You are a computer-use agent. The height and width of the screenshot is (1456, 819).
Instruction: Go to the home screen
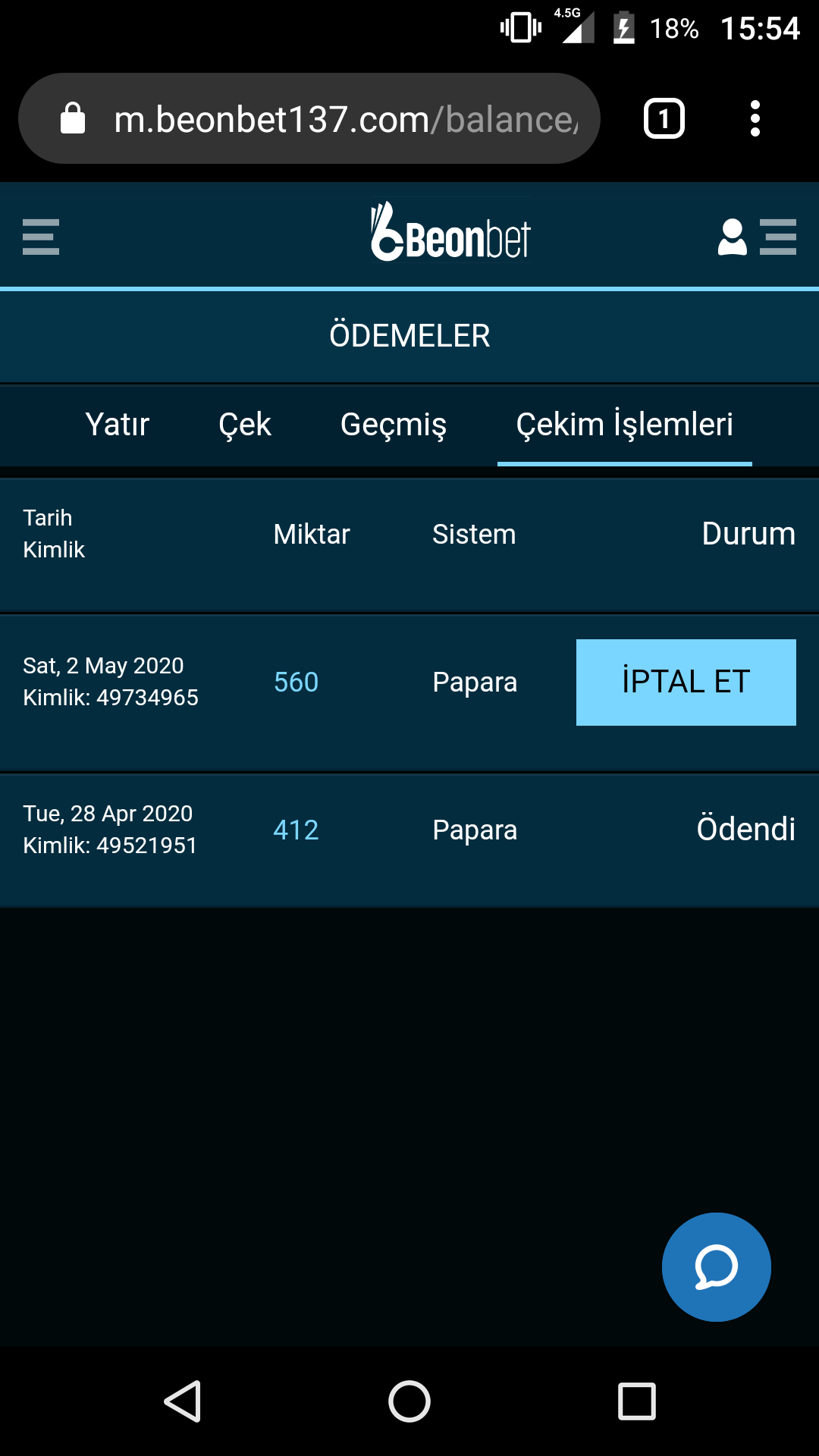[409, 1401]
